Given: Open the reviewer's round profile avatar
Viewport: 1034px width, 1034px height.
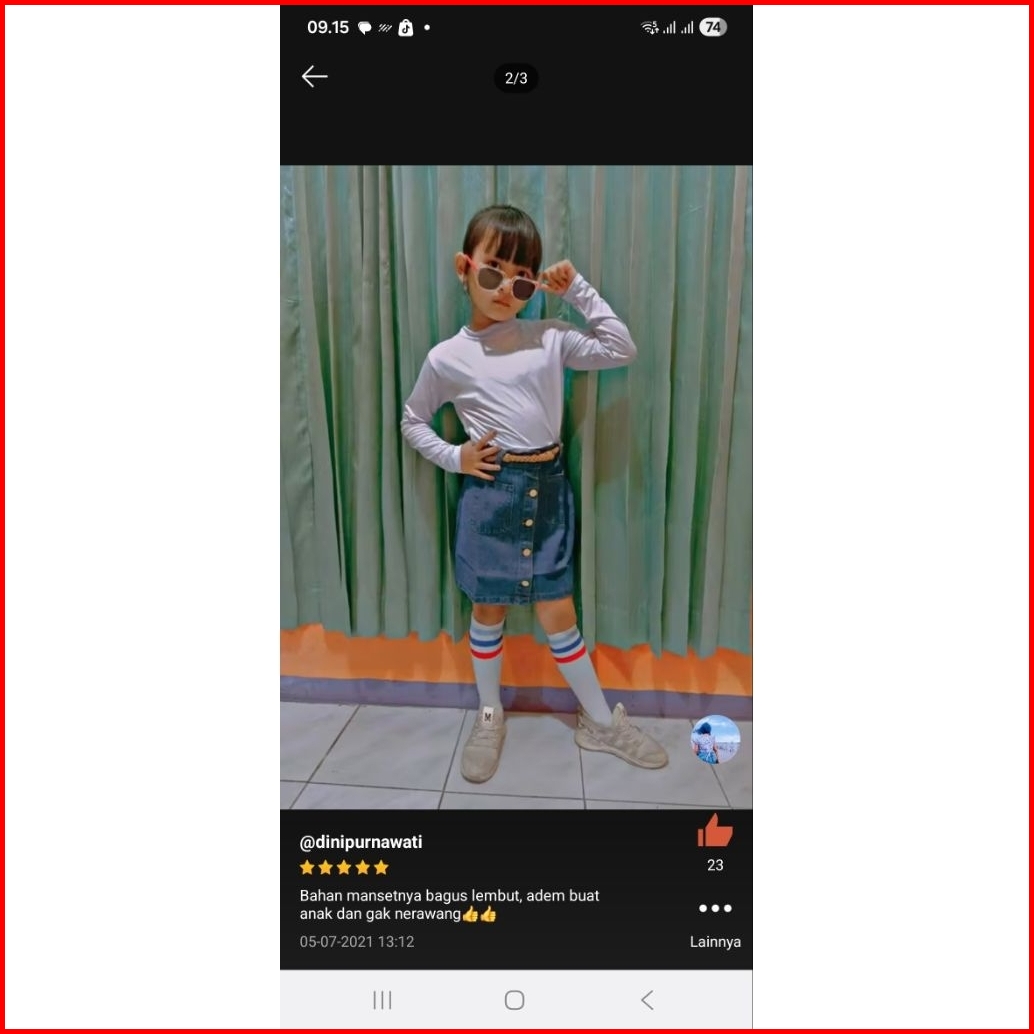Looking at the screenshot, I should point(715,740).
